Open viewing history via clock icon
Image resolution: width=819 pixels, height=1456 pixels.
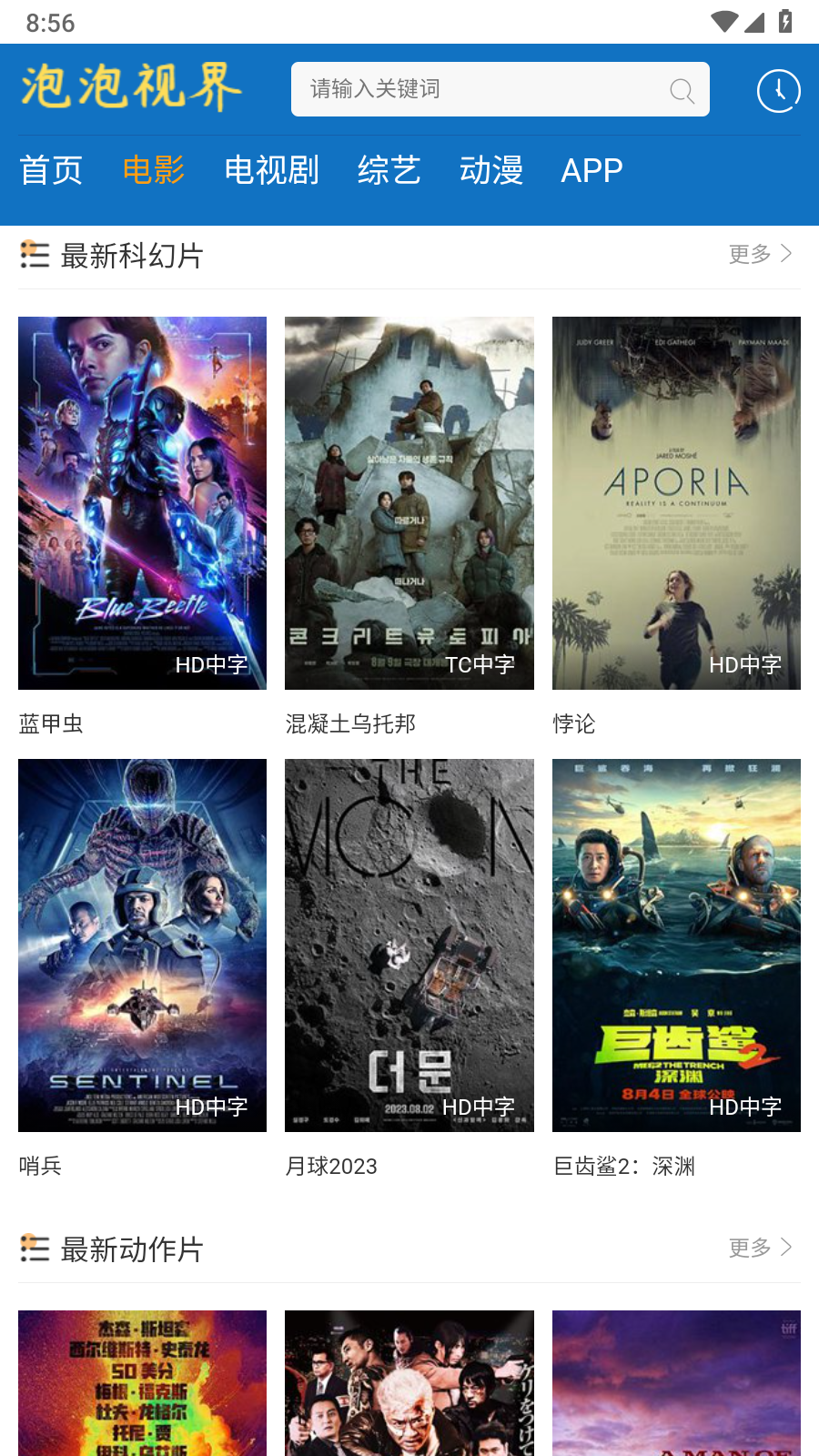point(777,89)
